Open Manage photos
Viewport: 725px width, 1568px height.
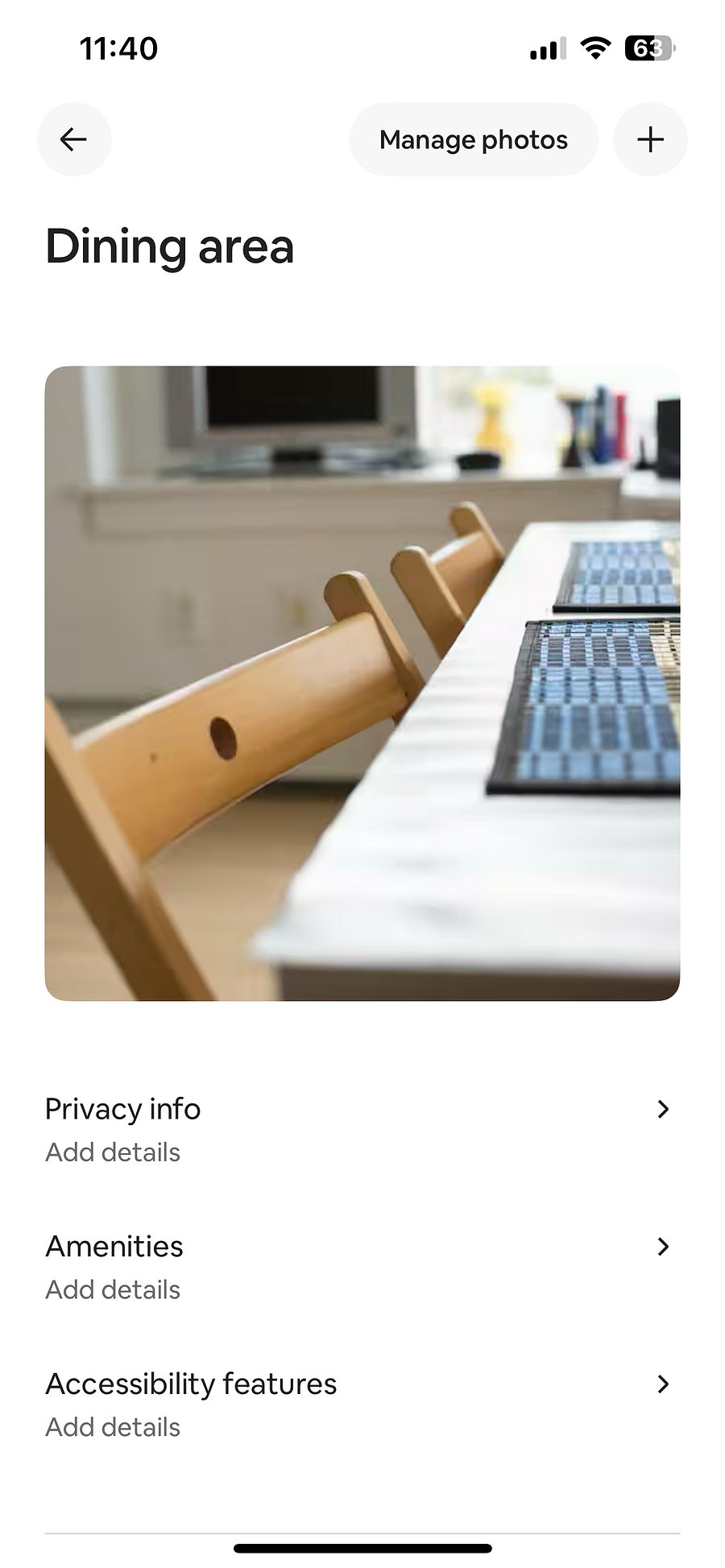tap(474, 139)
